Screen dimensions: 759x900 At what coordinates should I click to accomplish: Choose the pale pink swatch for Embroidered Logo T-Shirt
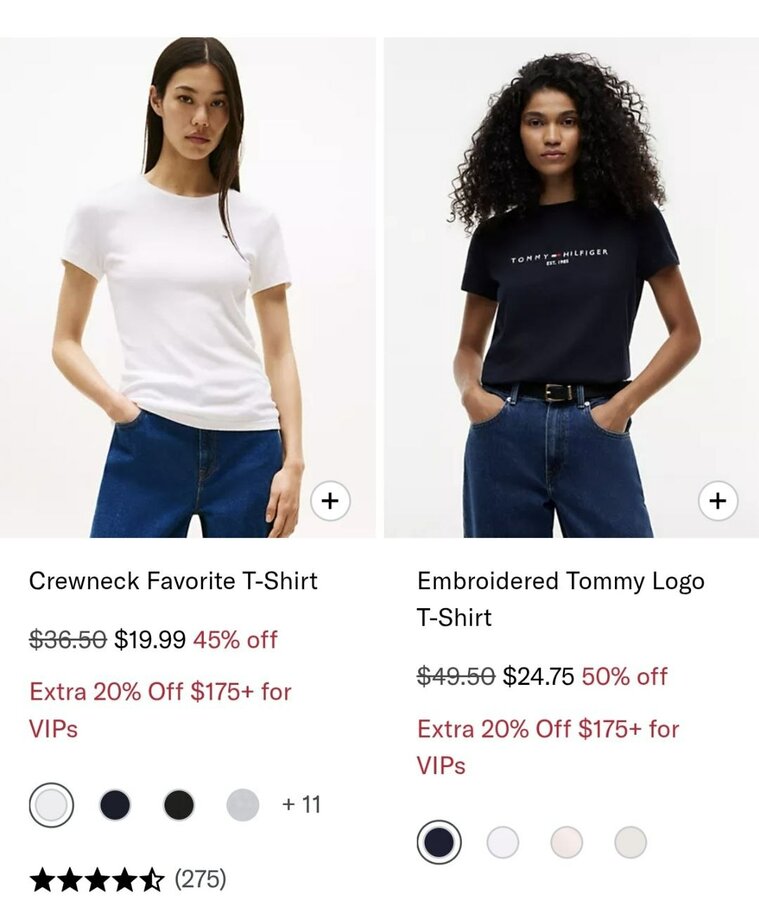coord(567,842)
